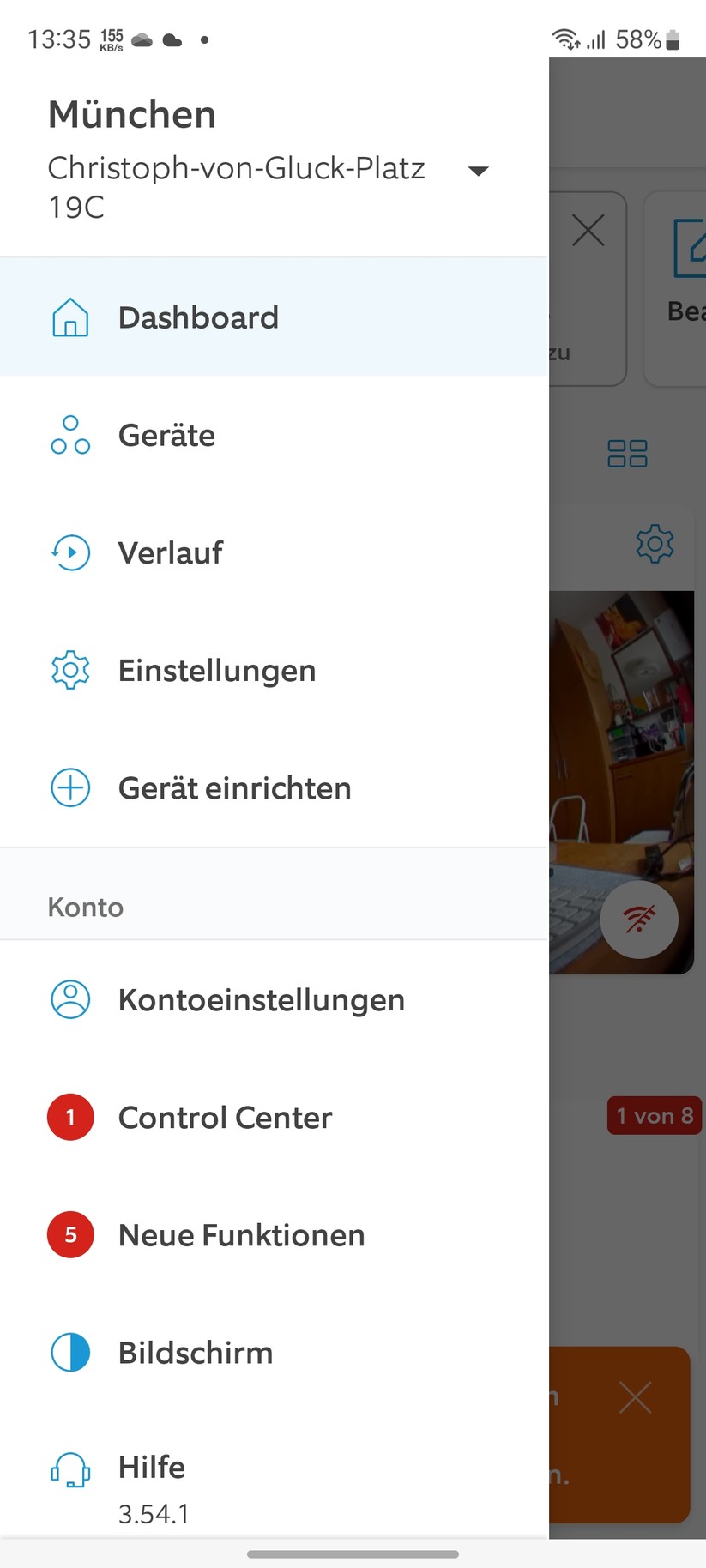Viewport: 706px width, 1568px height.
Task: Tap the camera settings gear icon
Action: point(655,543)
